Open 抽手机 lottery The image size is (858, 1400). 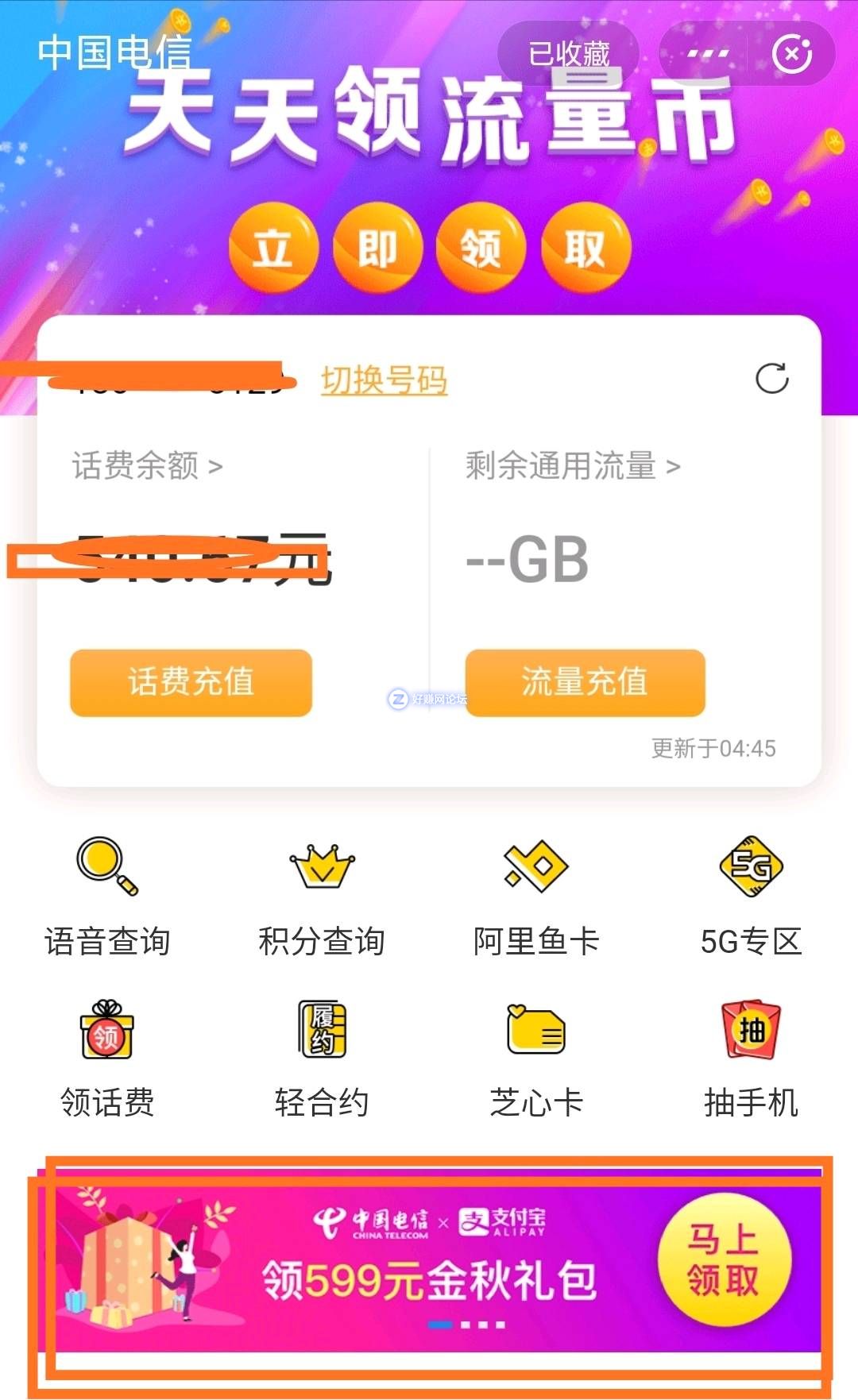coord(751,1058)
